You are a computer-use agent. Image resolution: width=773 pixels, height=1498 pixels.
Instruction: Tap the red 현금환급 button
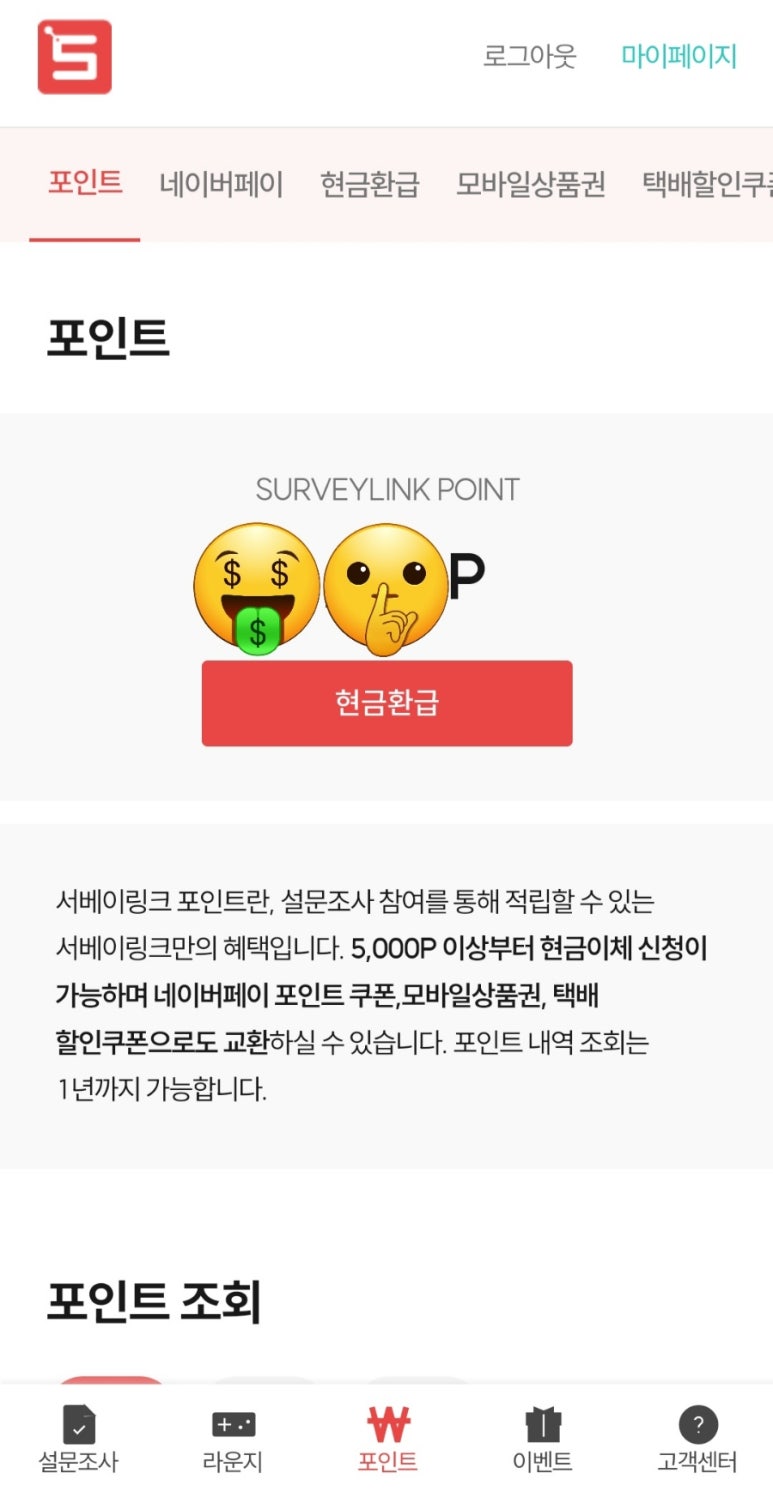(387, 703)
